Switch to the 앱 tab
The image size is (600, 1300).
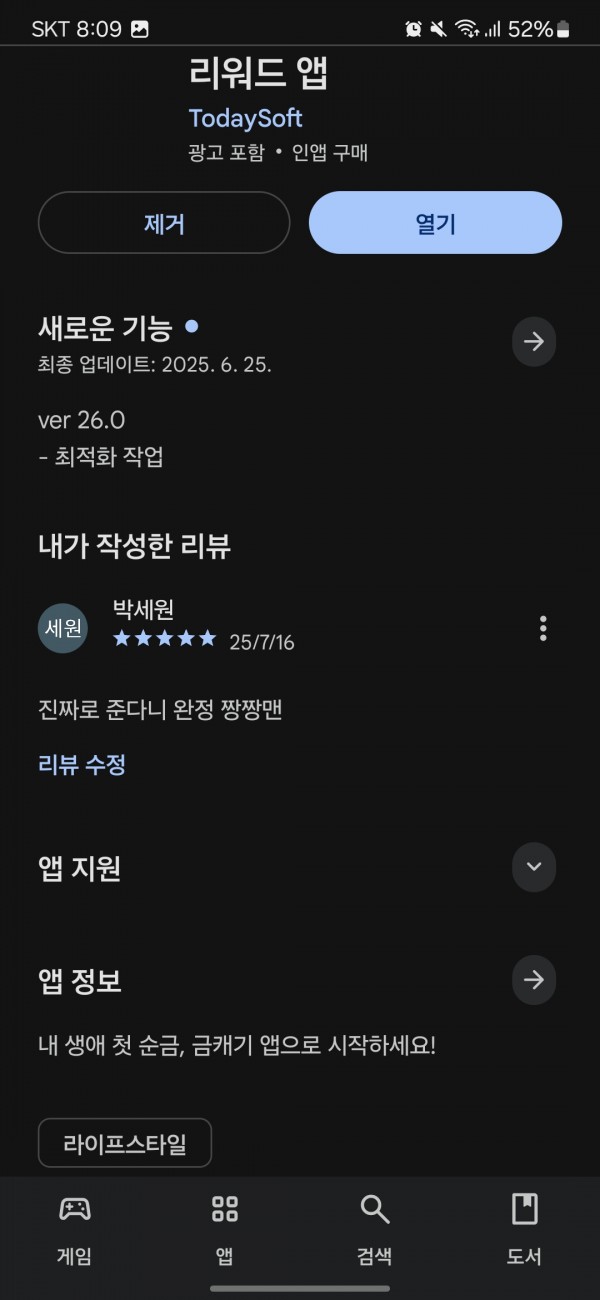coord(225,1229)
